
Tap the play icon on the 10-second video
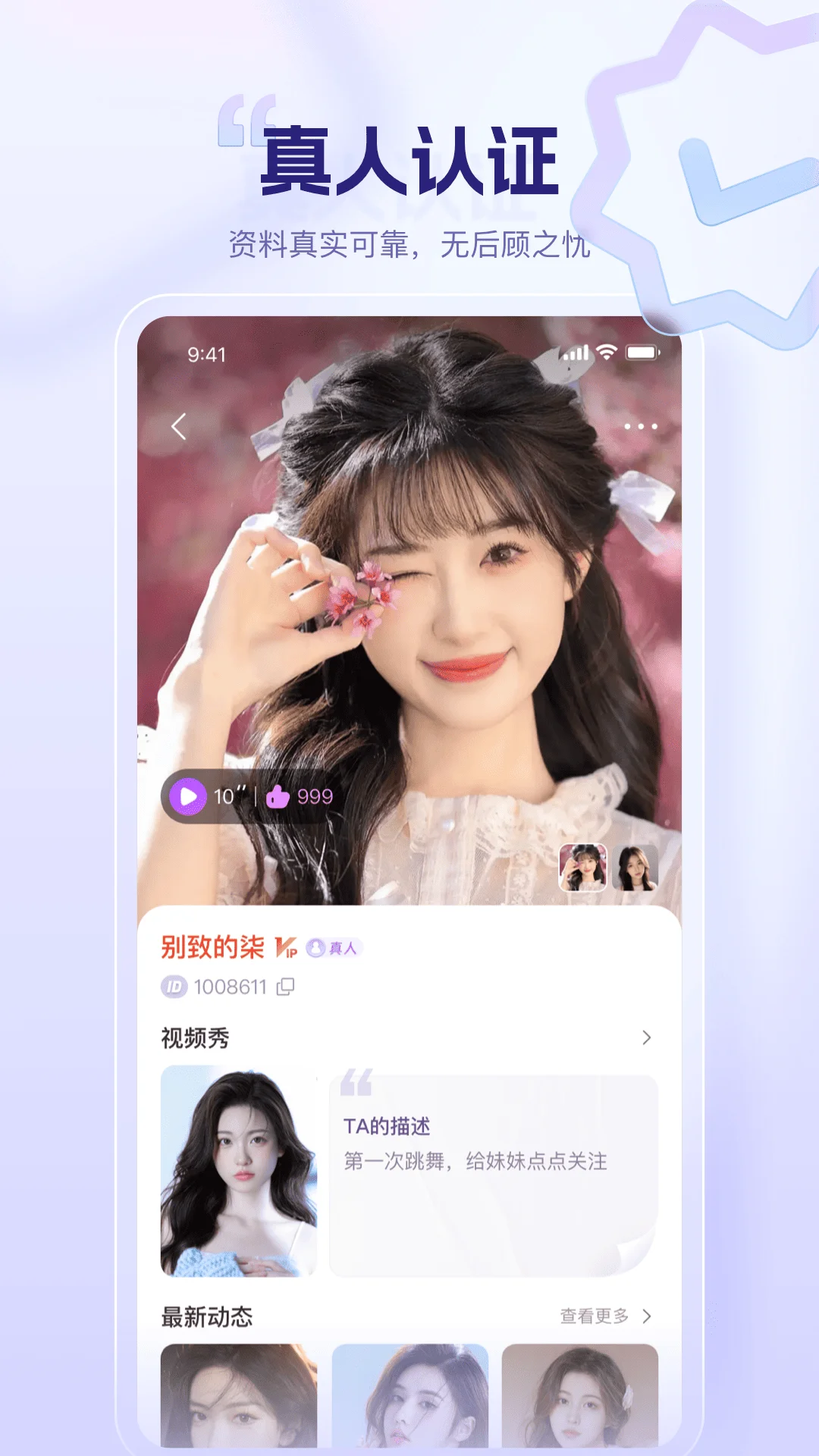(x=190, y=796)
